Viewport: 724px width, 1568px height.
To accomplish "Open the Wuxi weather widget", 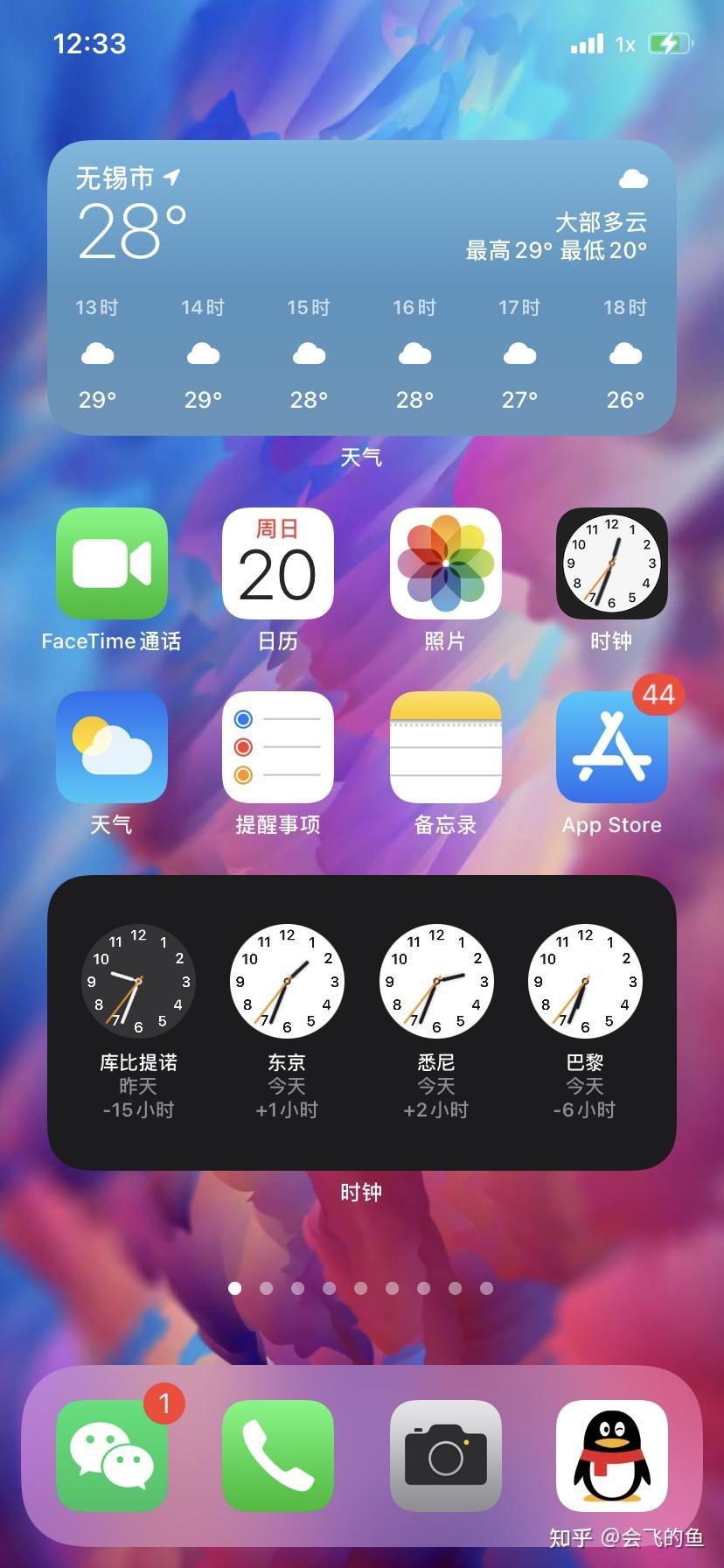I will click(361, 287).
